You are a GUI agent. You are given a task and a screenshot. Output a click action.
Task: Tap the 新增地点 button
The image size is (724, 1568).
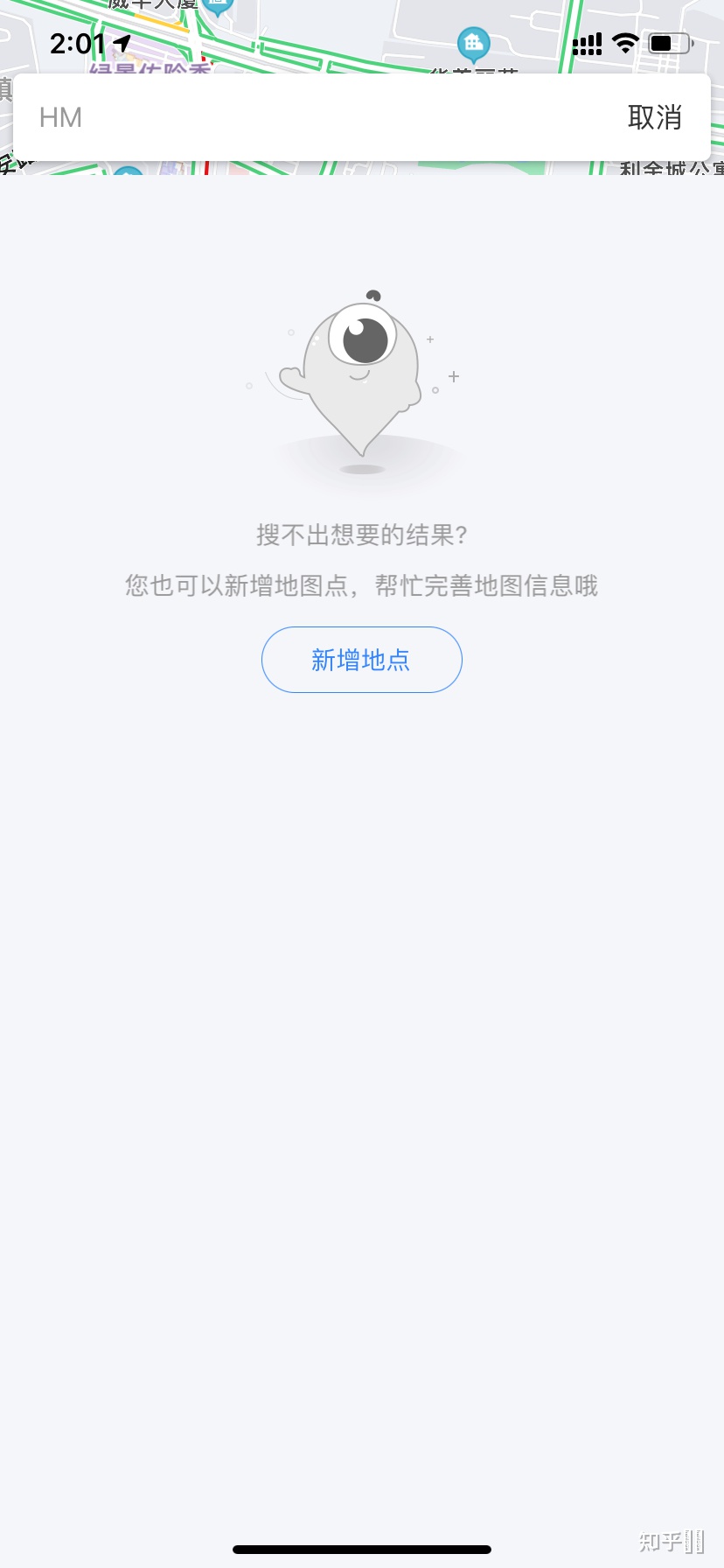tap(361, 660)
